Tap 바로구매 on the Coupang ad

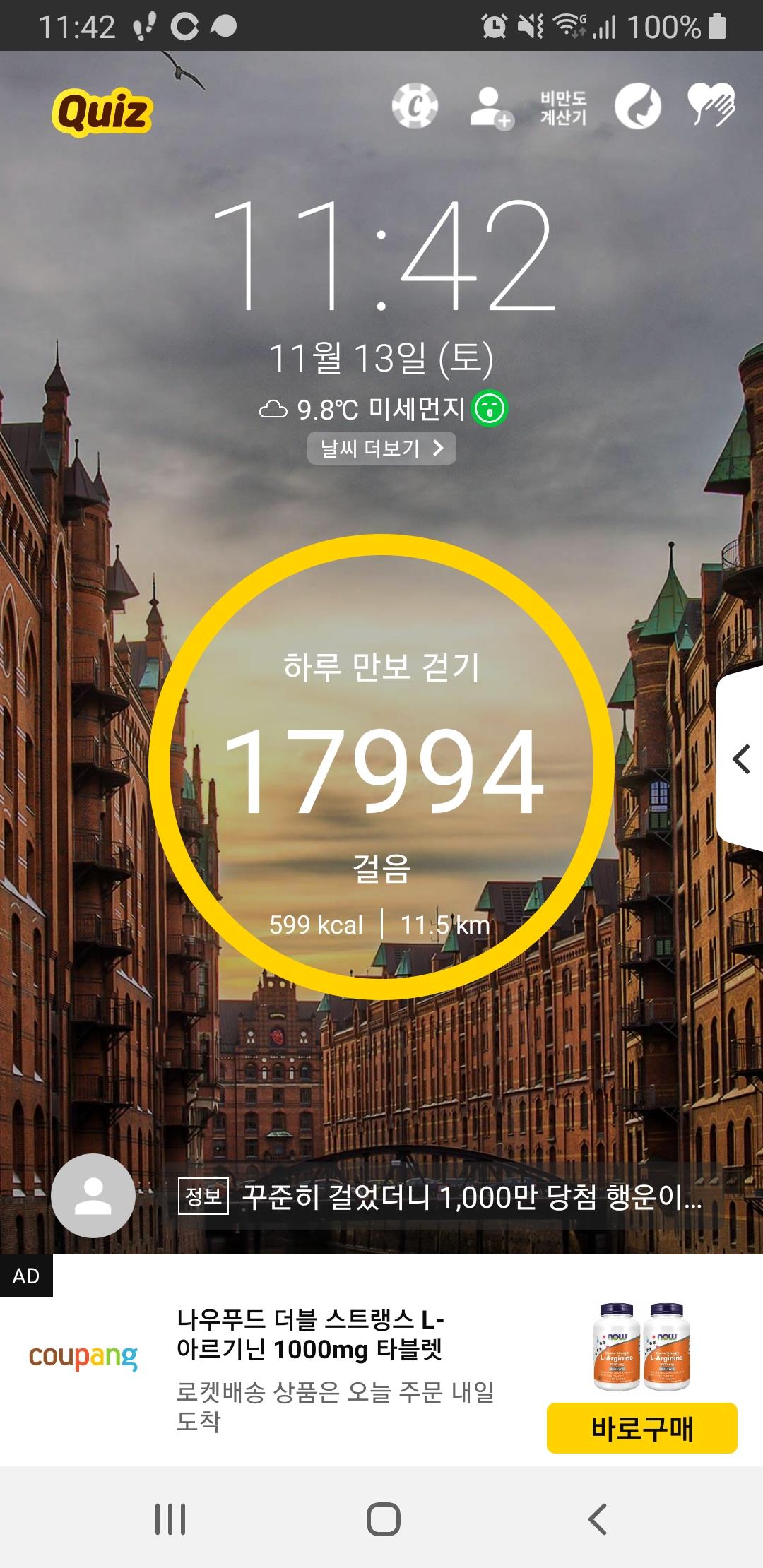tap(641, 1428)
